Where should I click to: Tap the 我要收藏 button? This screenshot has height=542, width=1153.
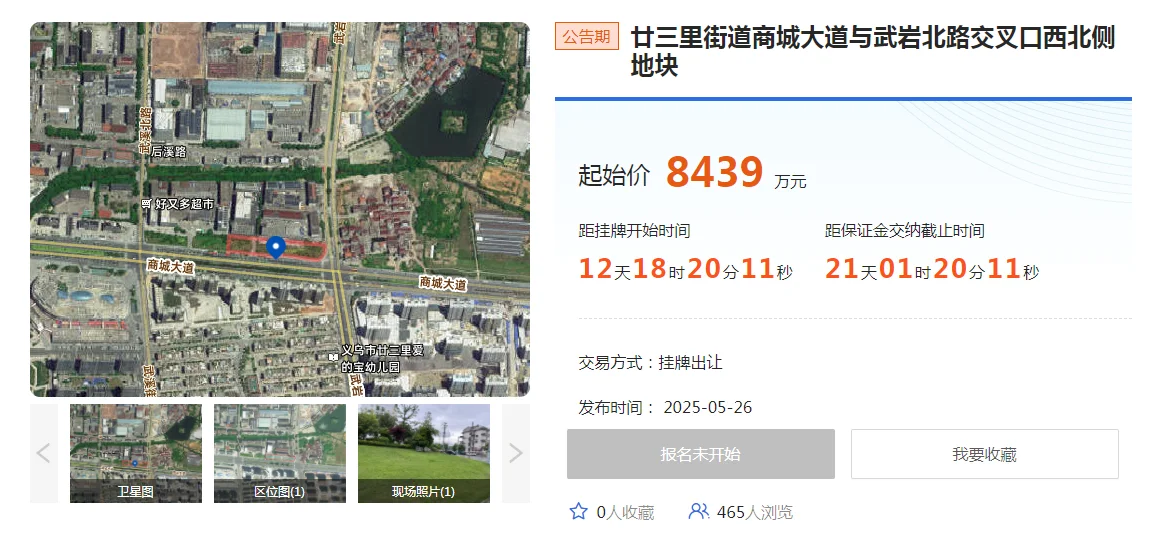(984, 454)
